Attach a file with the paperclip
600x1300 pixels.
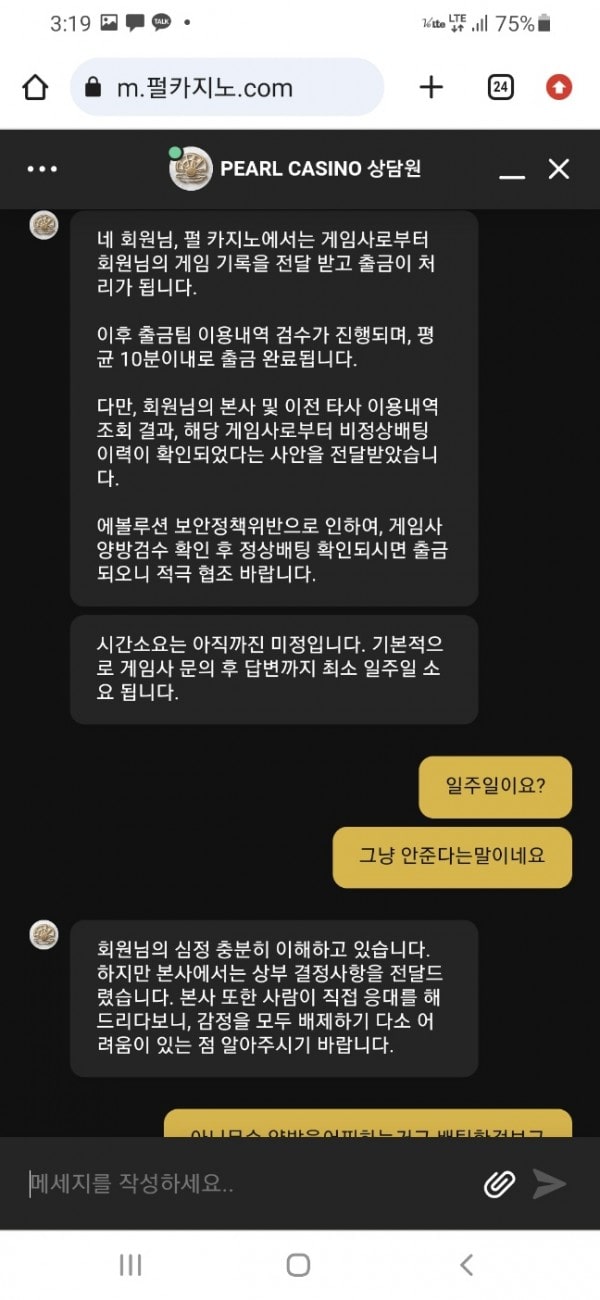coord(499,1184)
